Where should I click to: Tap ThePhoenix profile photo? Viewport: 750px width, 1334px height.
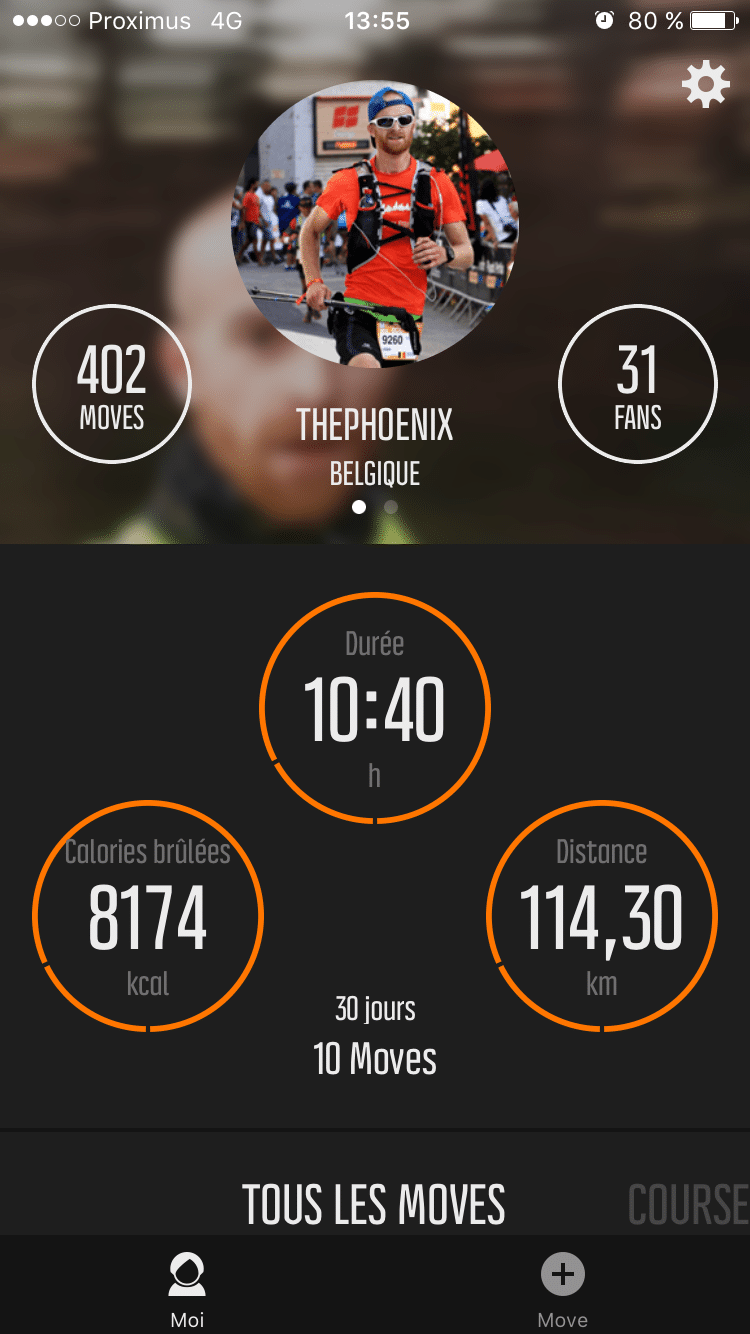click(x=375, y=223)
